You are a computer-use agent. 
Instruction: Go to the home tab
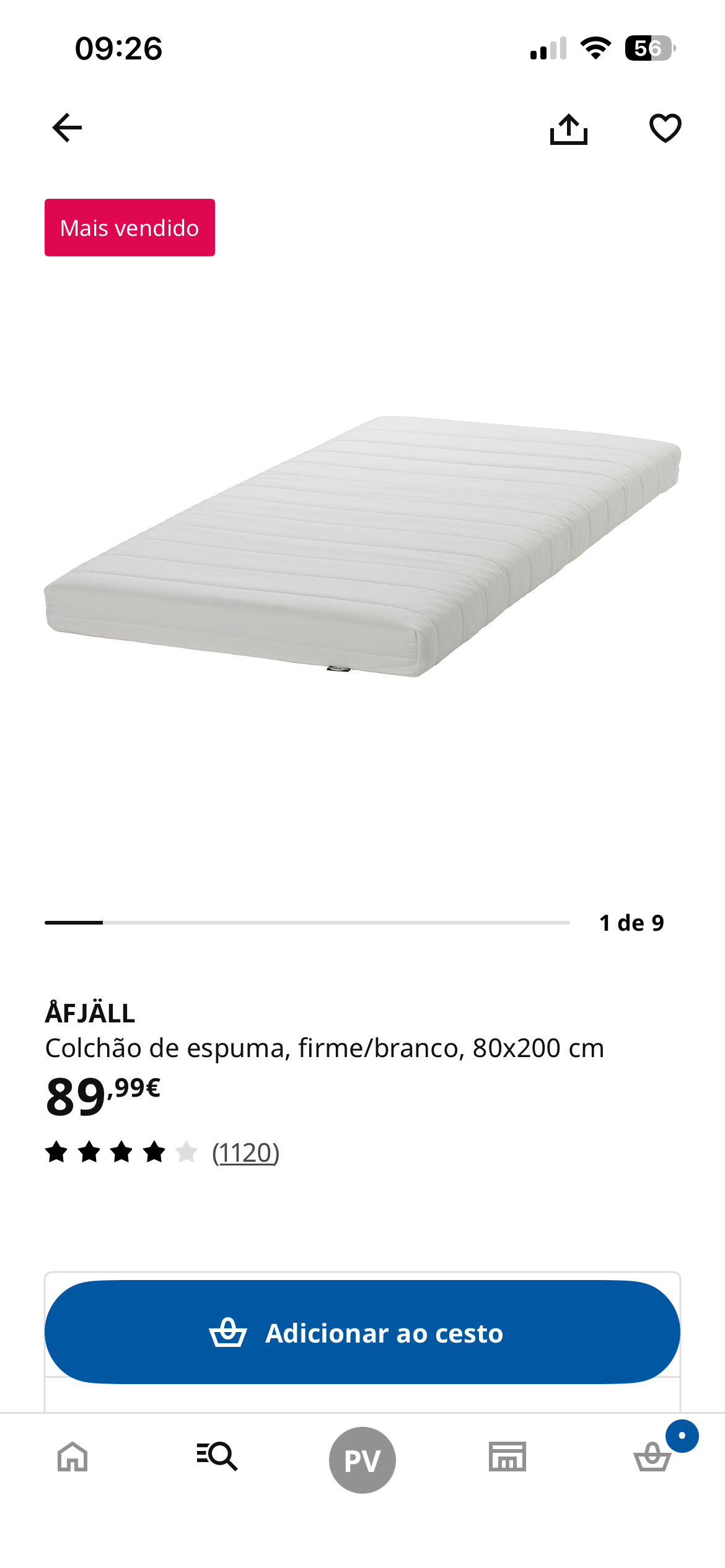(x=72, y=1457)
